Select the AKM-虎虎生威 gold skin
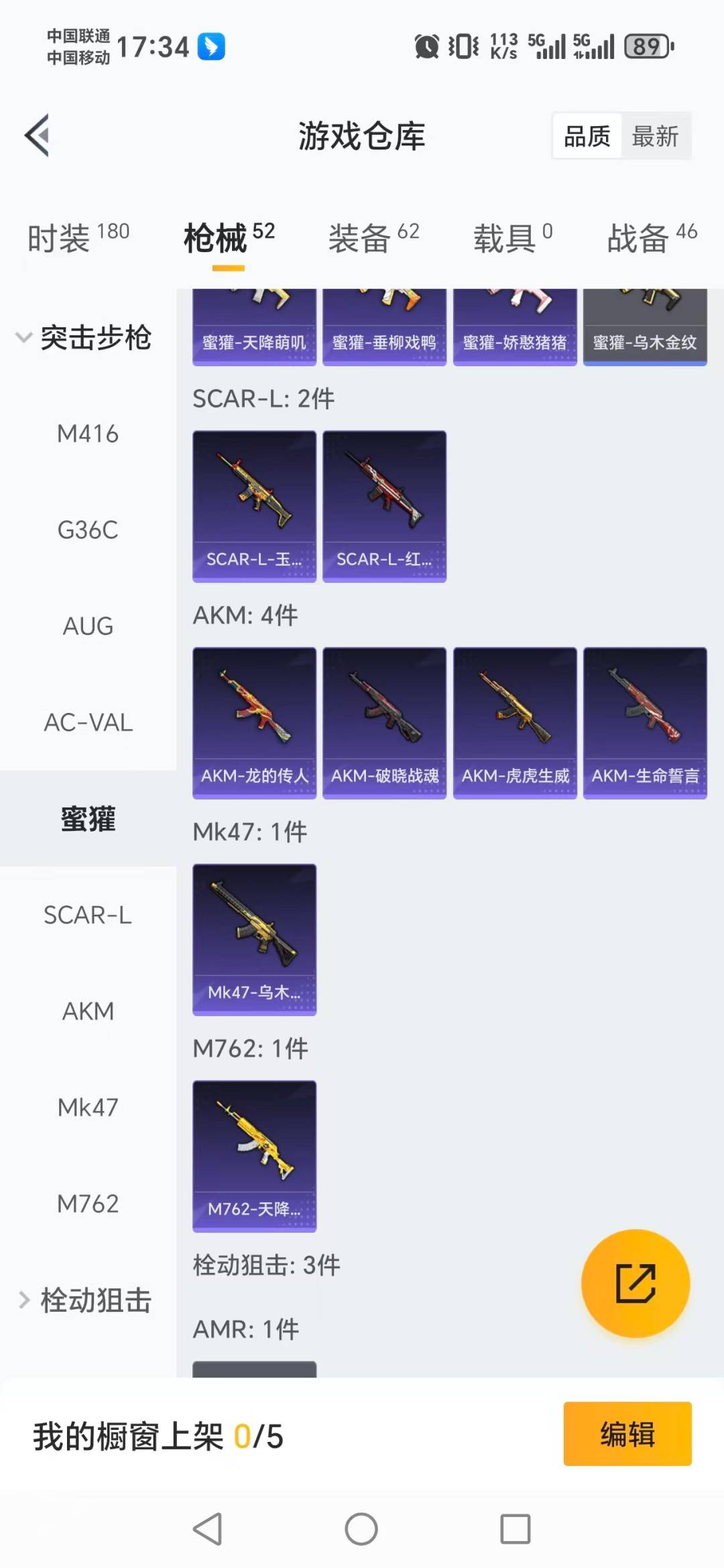The width and height of the screenshot is (724, 1568). coord(515,721)
